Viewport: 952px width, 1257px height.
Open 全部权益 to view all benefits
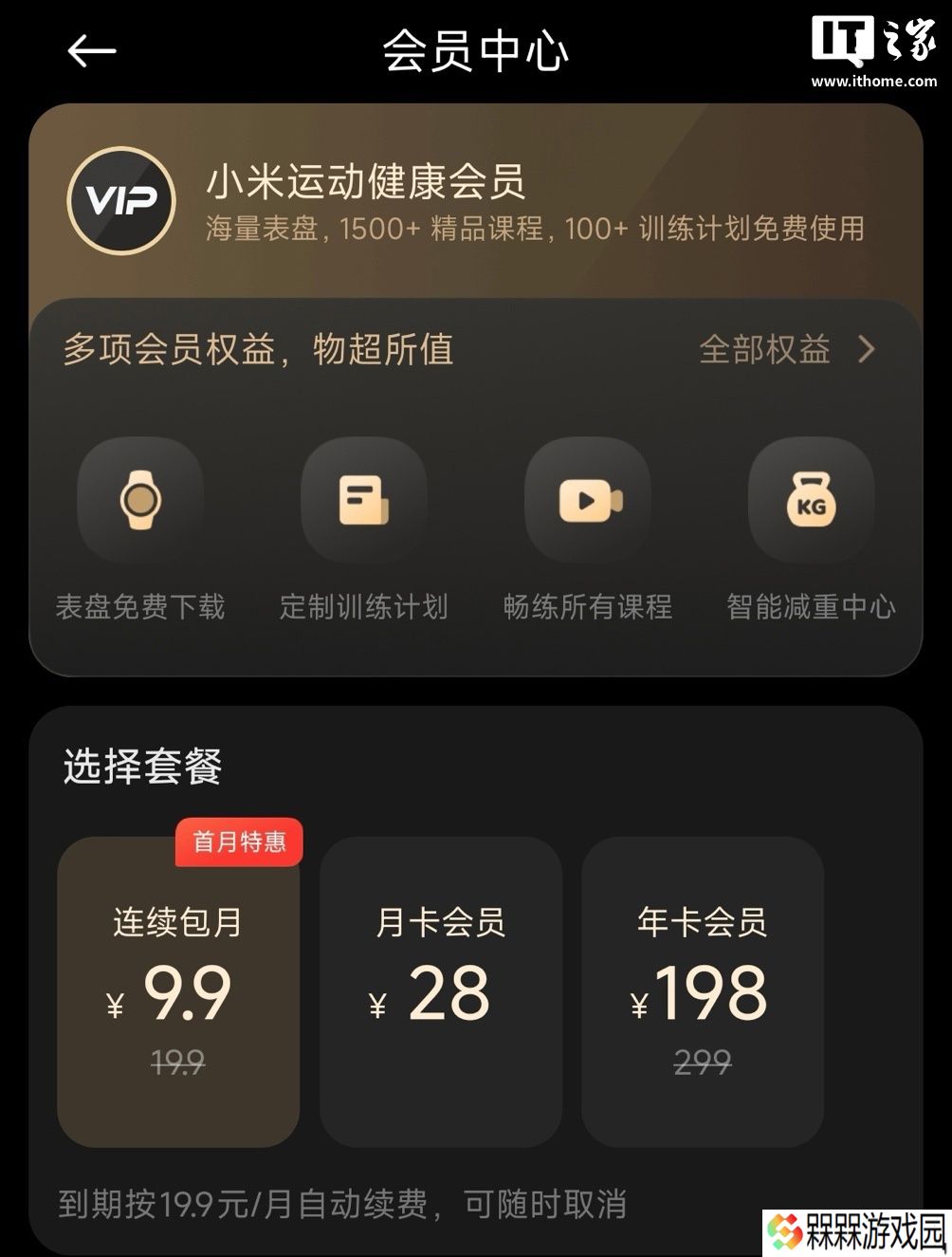click(x=785, y=349)
